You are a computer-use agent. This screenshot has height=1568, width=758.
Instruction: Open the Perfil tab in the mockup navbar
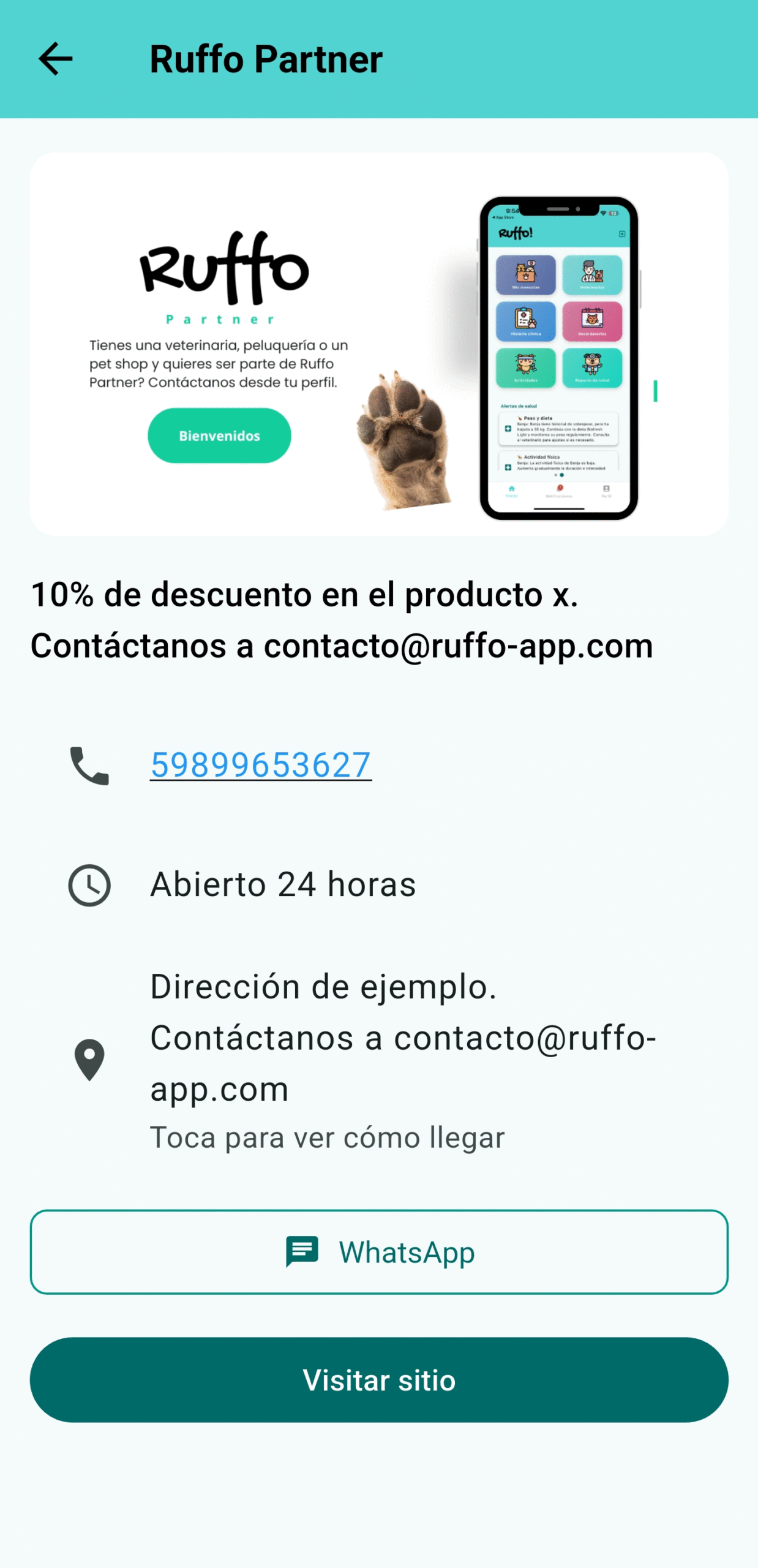point(606,489)
